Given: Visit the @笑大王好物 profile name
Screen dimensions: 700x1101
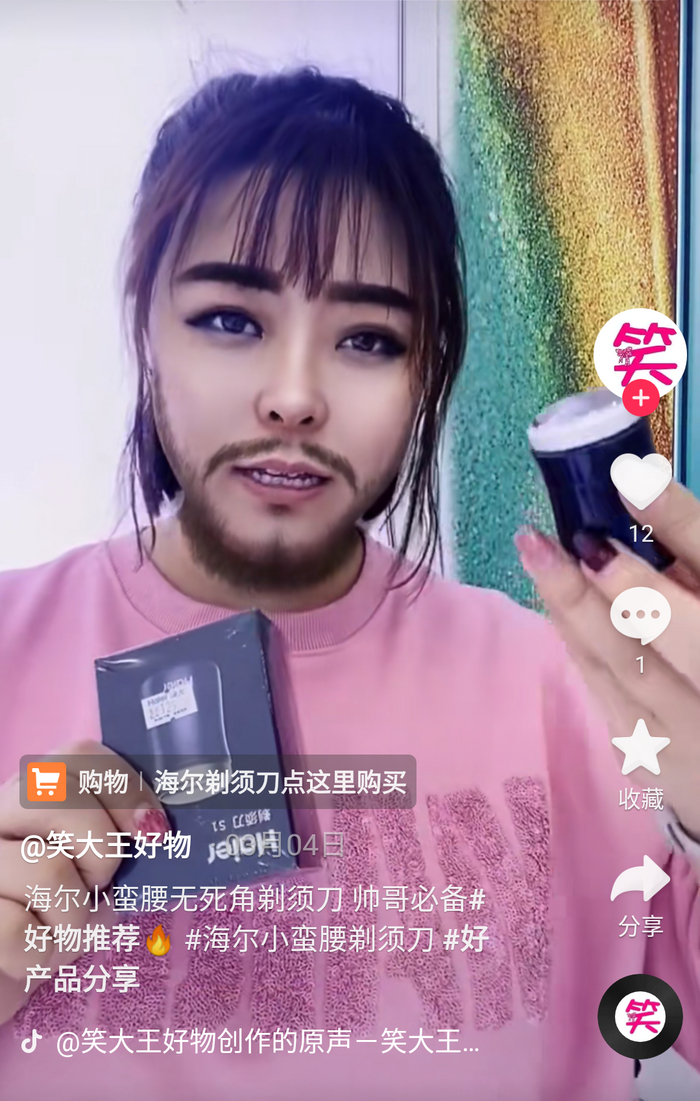Looking at the screenshot, I should click(106, 846).
